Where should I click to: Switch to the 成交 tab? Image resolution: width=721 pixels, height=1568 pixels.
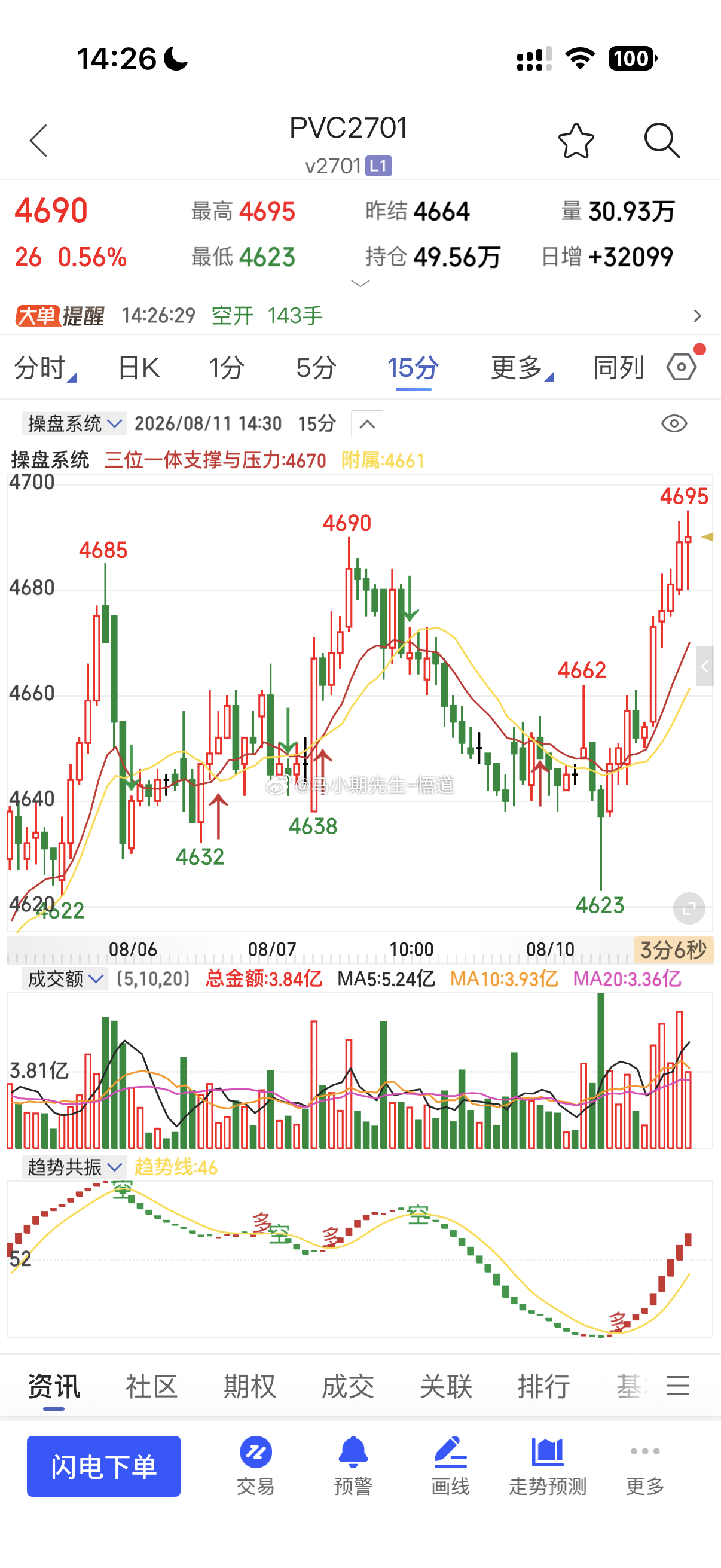(x=347, y=1387)
